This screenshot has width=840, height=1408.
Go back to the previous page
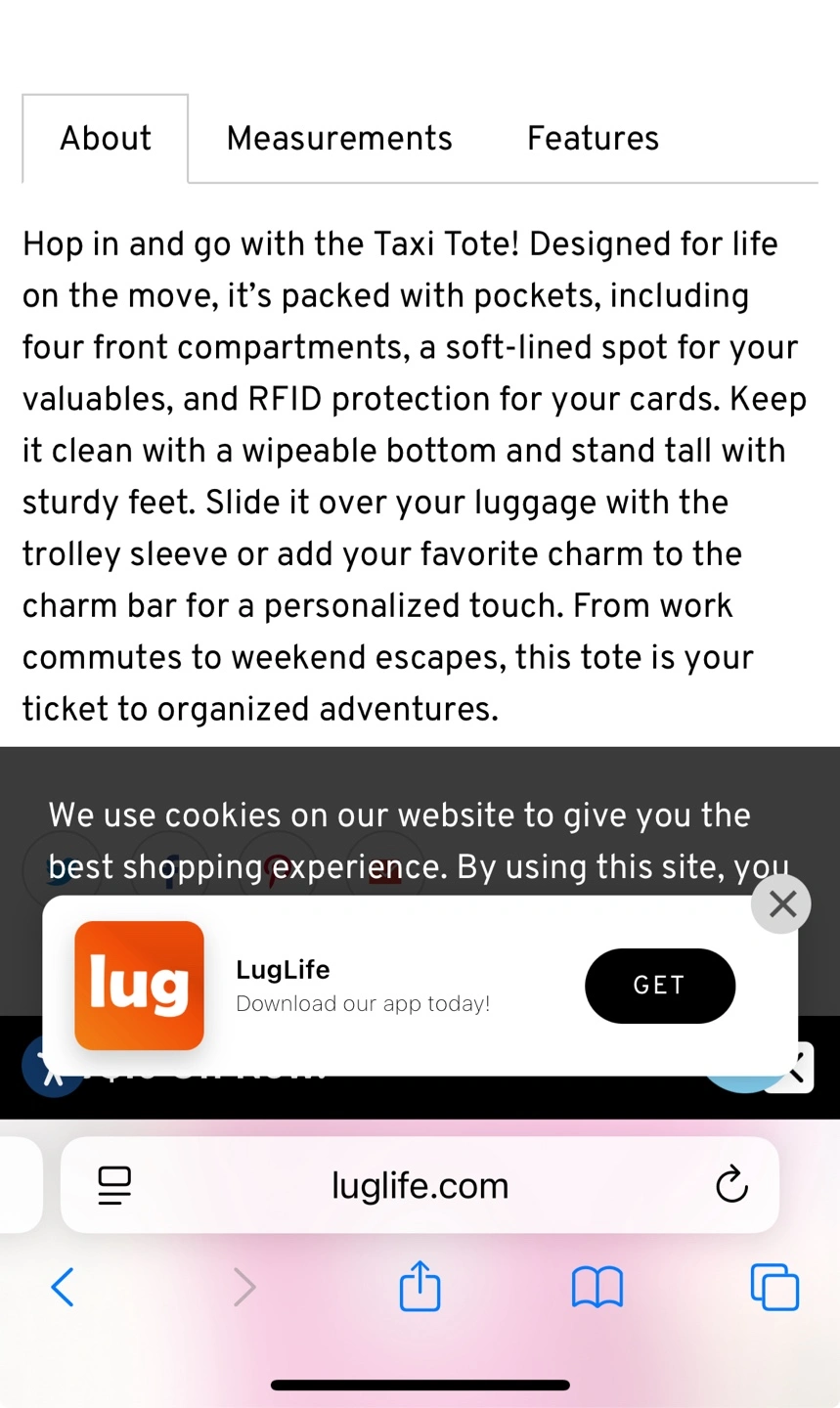63,1287
